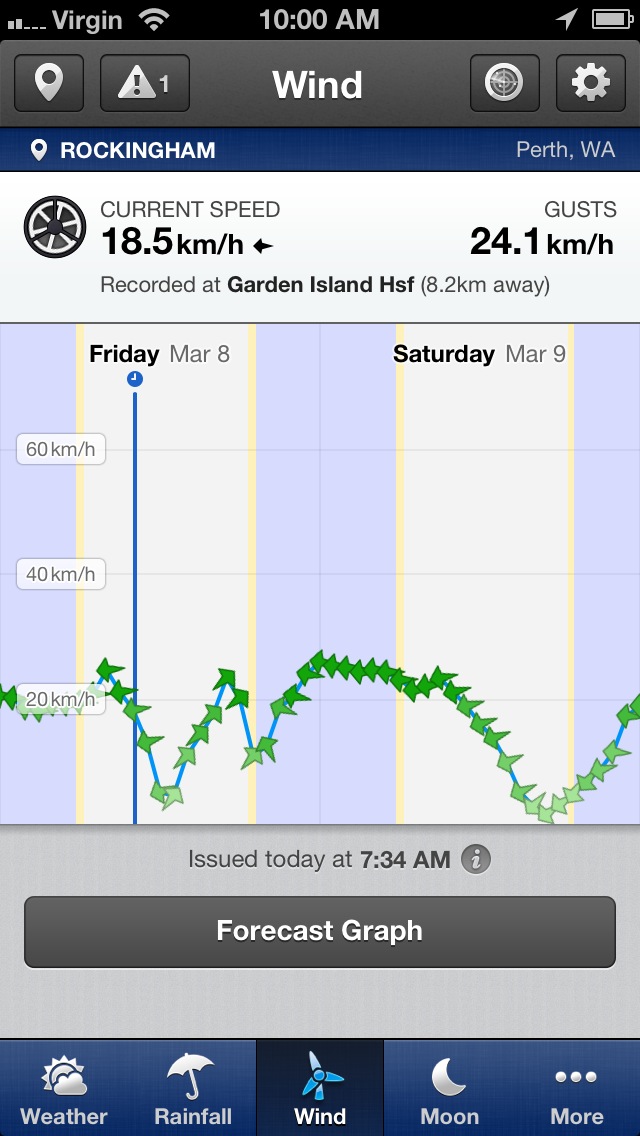Open the More tab
The width and height of the screenshot is (640, 1136).
click(x=576, y=1088)
